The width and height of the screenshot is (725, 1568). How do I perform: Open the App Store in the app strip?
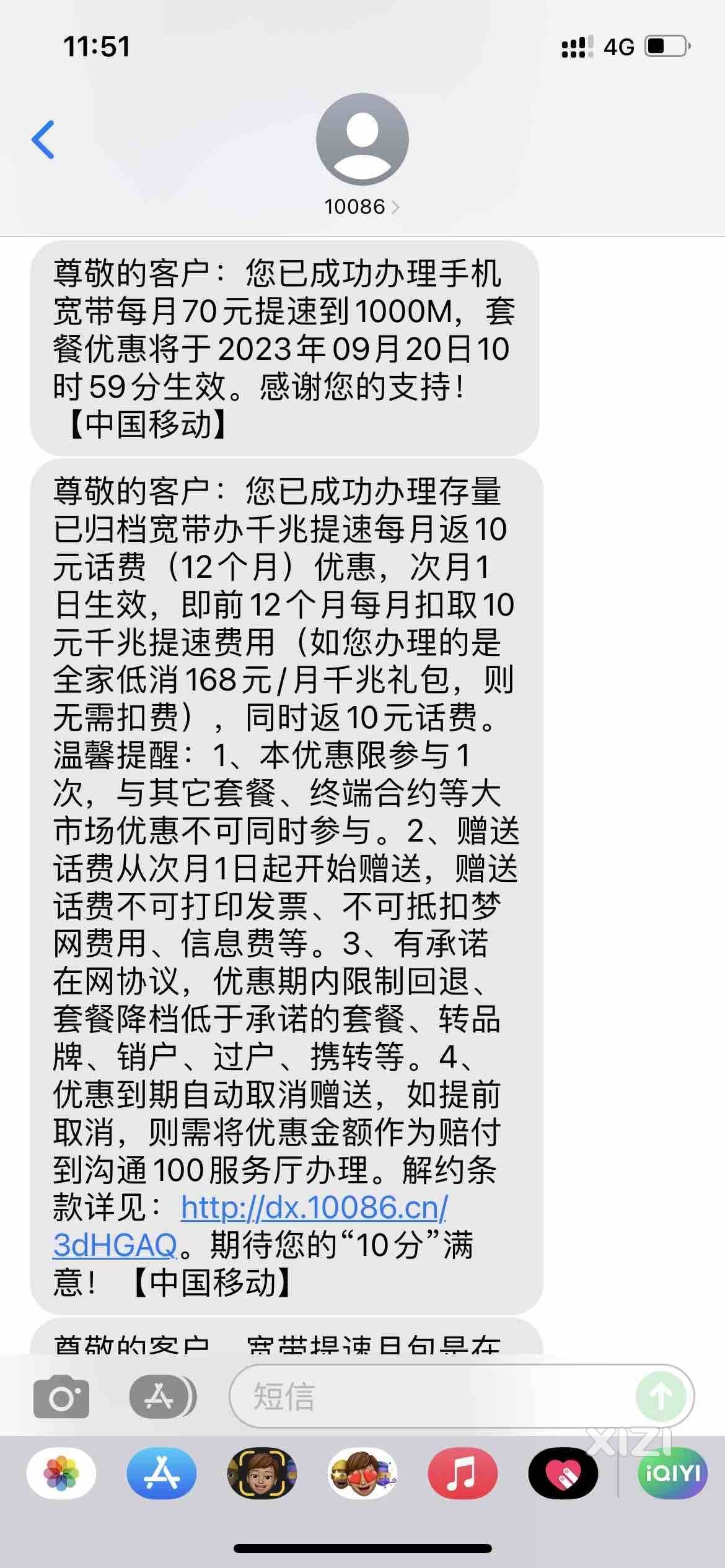[162, 1473]
